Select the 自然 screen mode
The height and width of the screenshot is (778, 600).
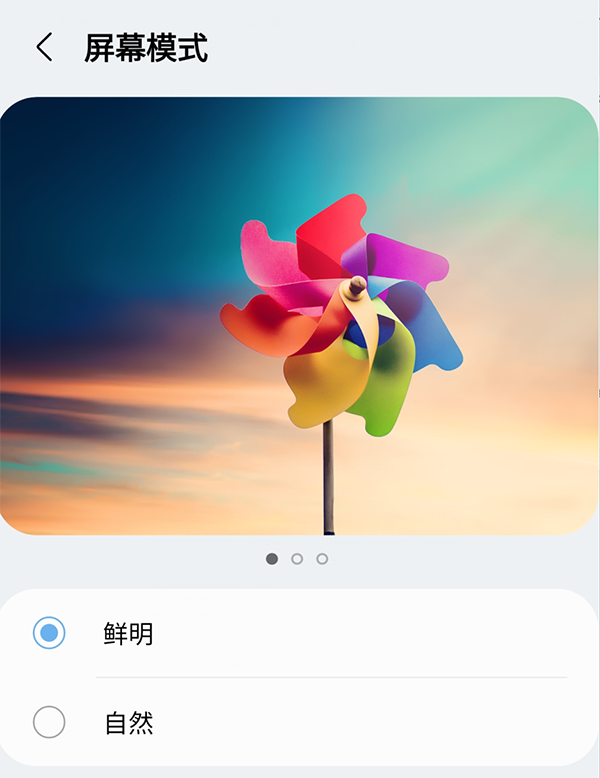49,722
